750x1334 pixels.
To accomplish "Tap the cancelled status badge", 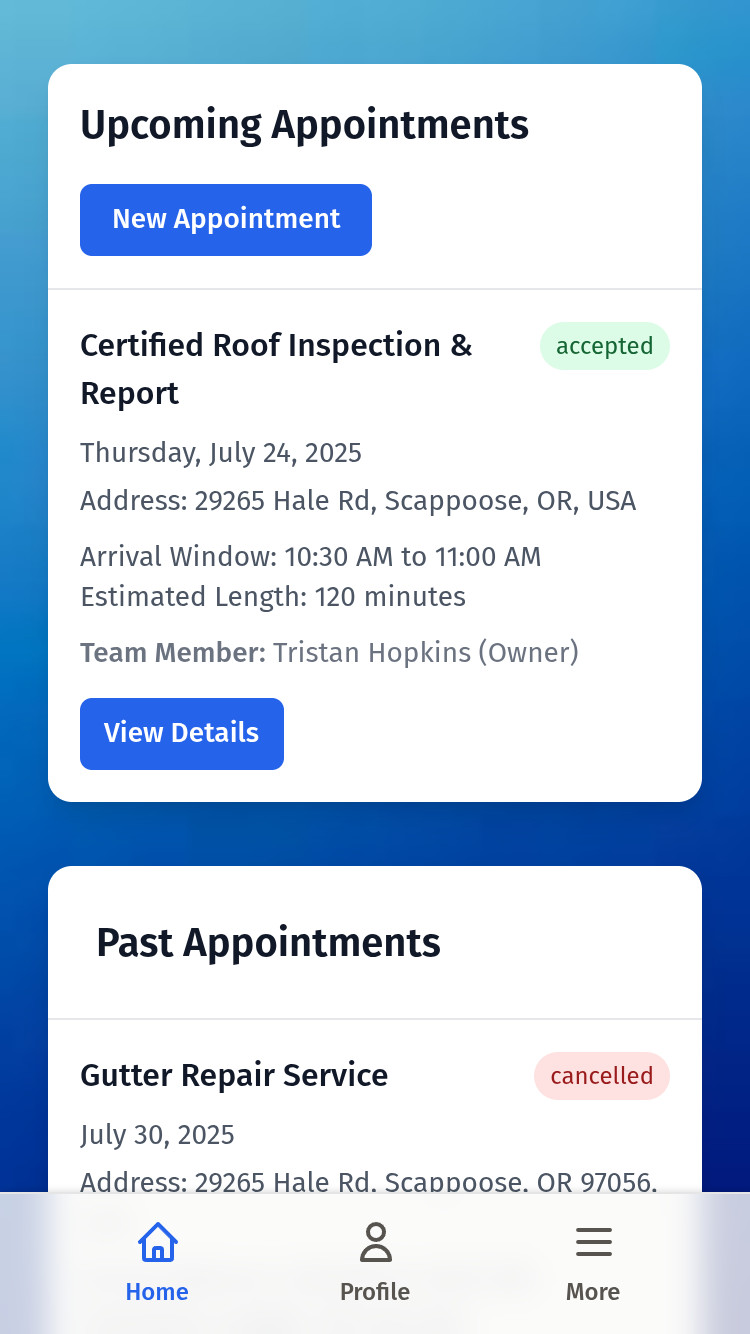I will pos(602,1076).
